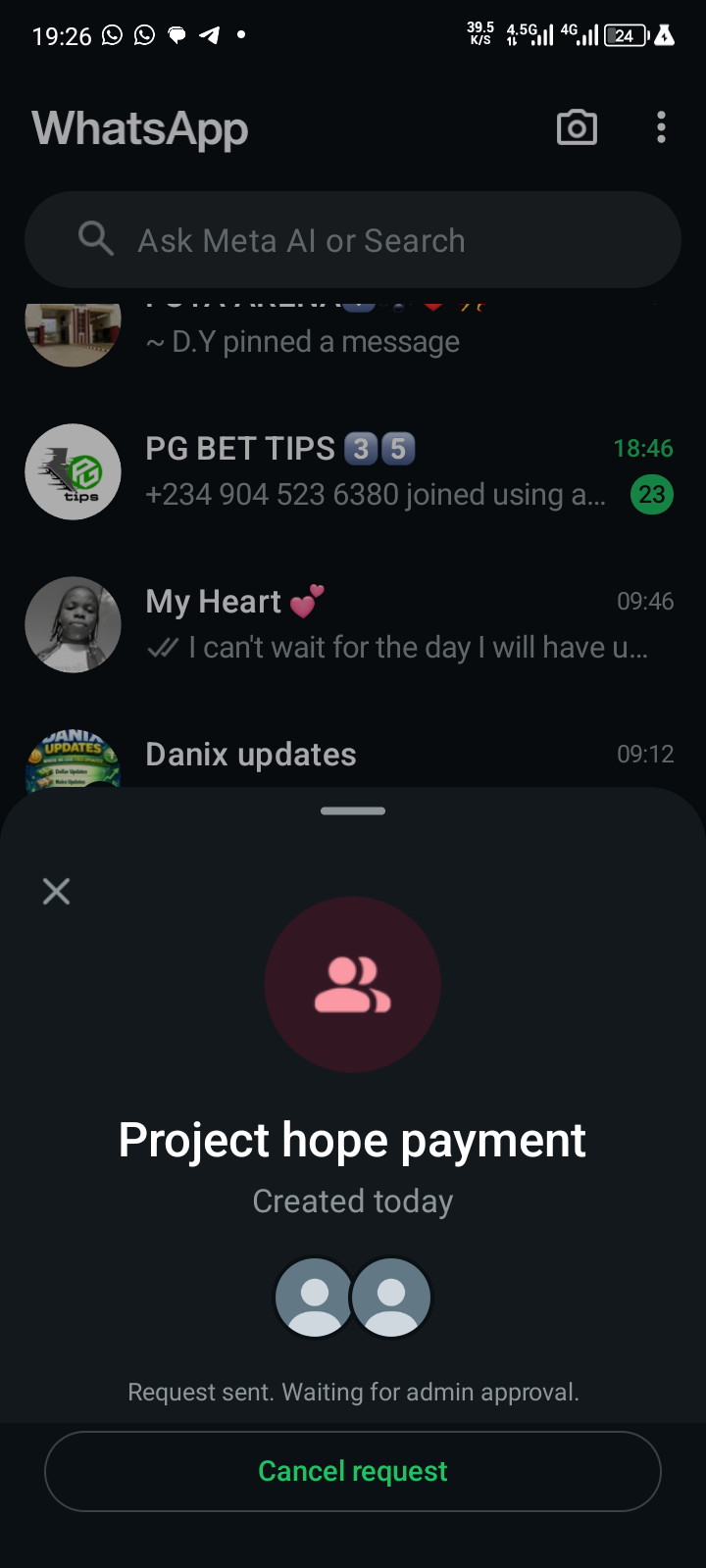Tap the Ask Meta AI or Search field
The width and height of the screenshot is (706, 1568).
353,240
